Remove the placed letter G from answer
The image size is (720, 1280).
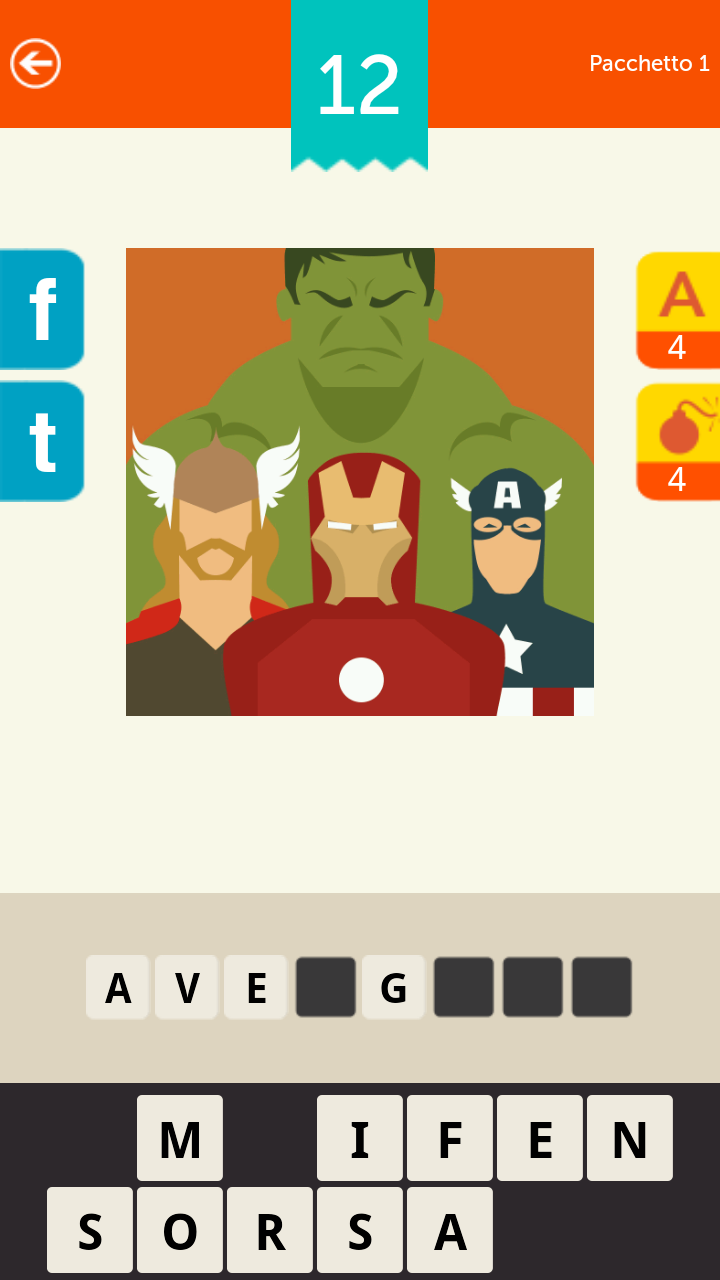(x=393, y=987)
